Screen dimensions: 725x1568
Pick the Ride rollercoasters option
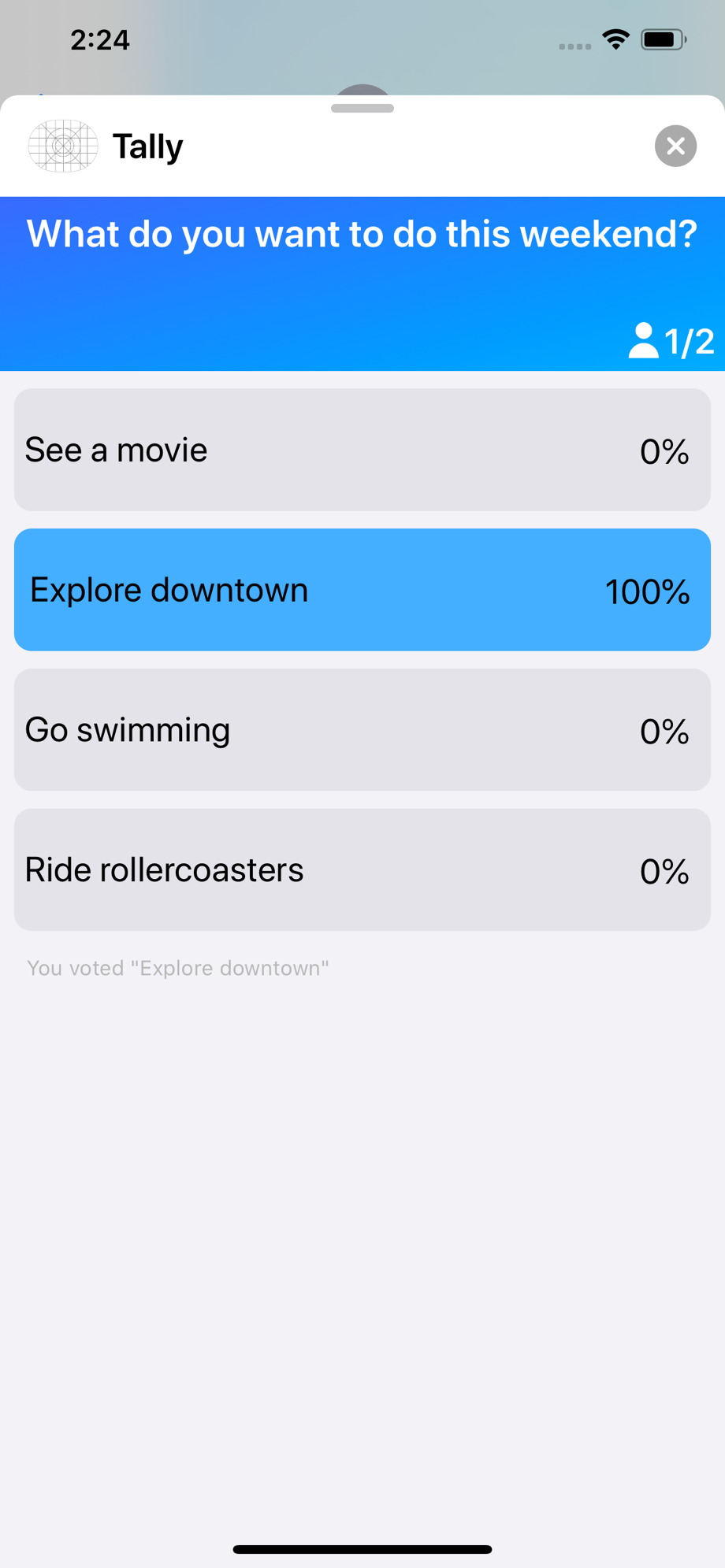tap(362, 869)
